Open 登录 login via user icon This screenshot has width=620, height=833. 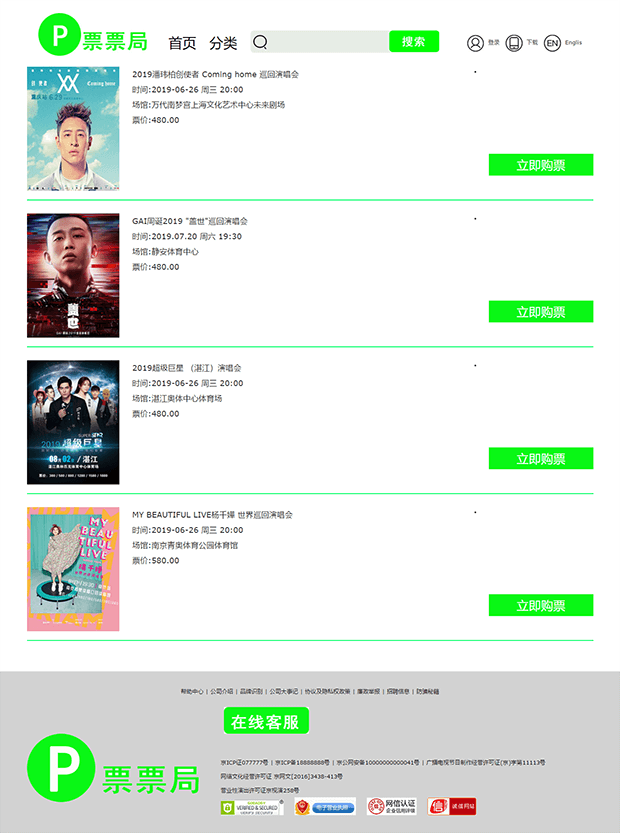475,43
